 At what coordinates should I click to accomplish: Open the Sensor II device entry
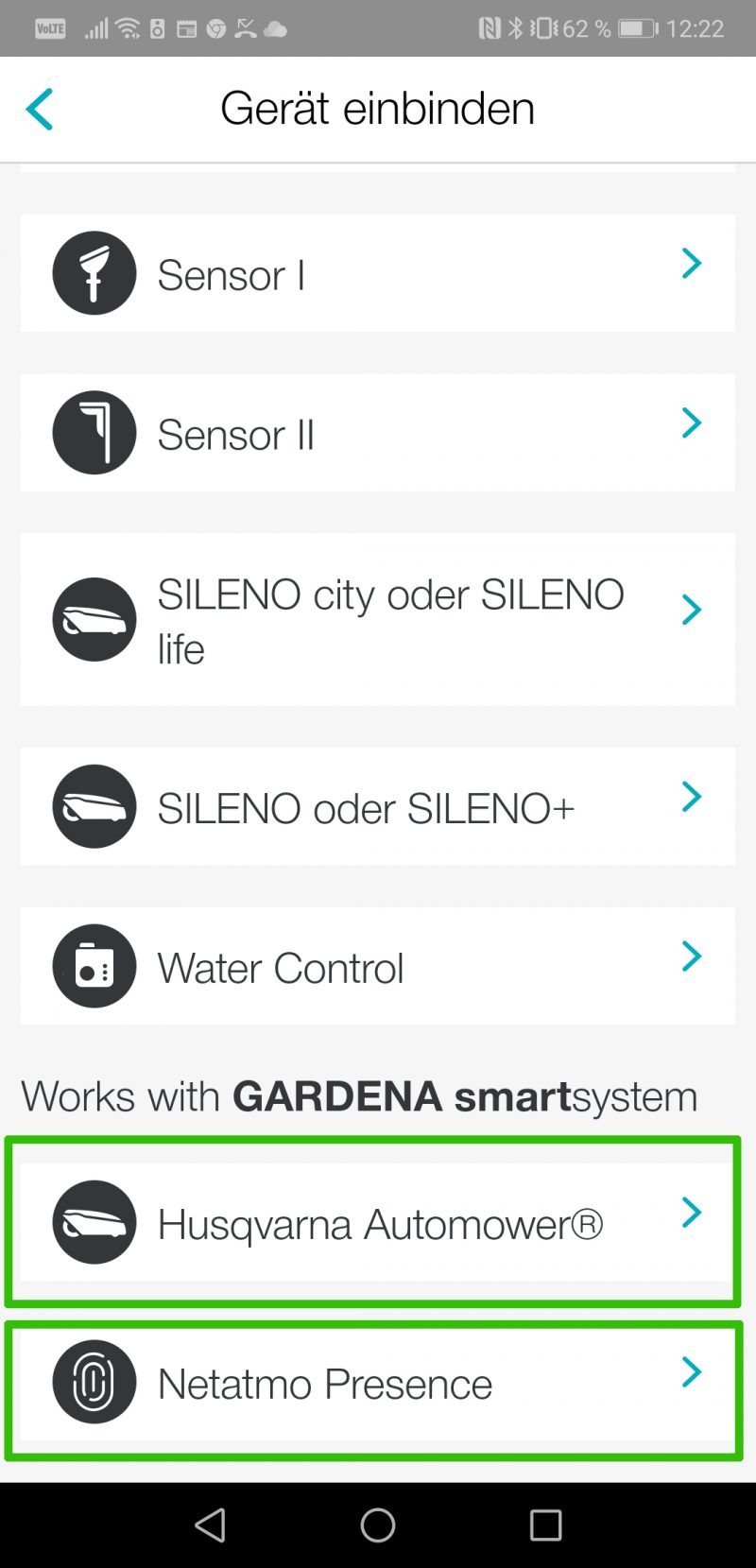tap(378, 433)
